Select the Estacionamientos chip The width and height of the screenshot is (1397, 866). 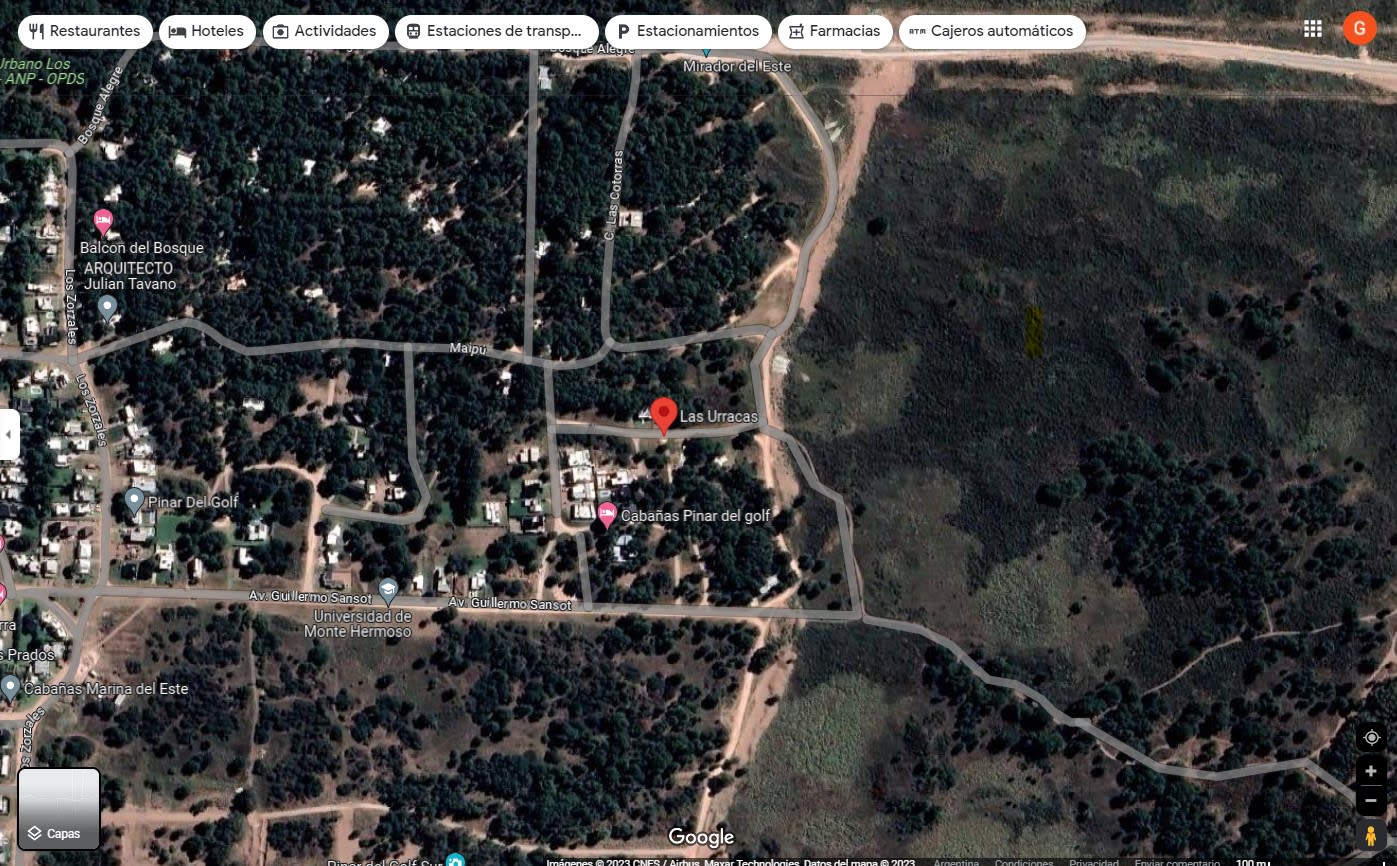click(688, 31)
